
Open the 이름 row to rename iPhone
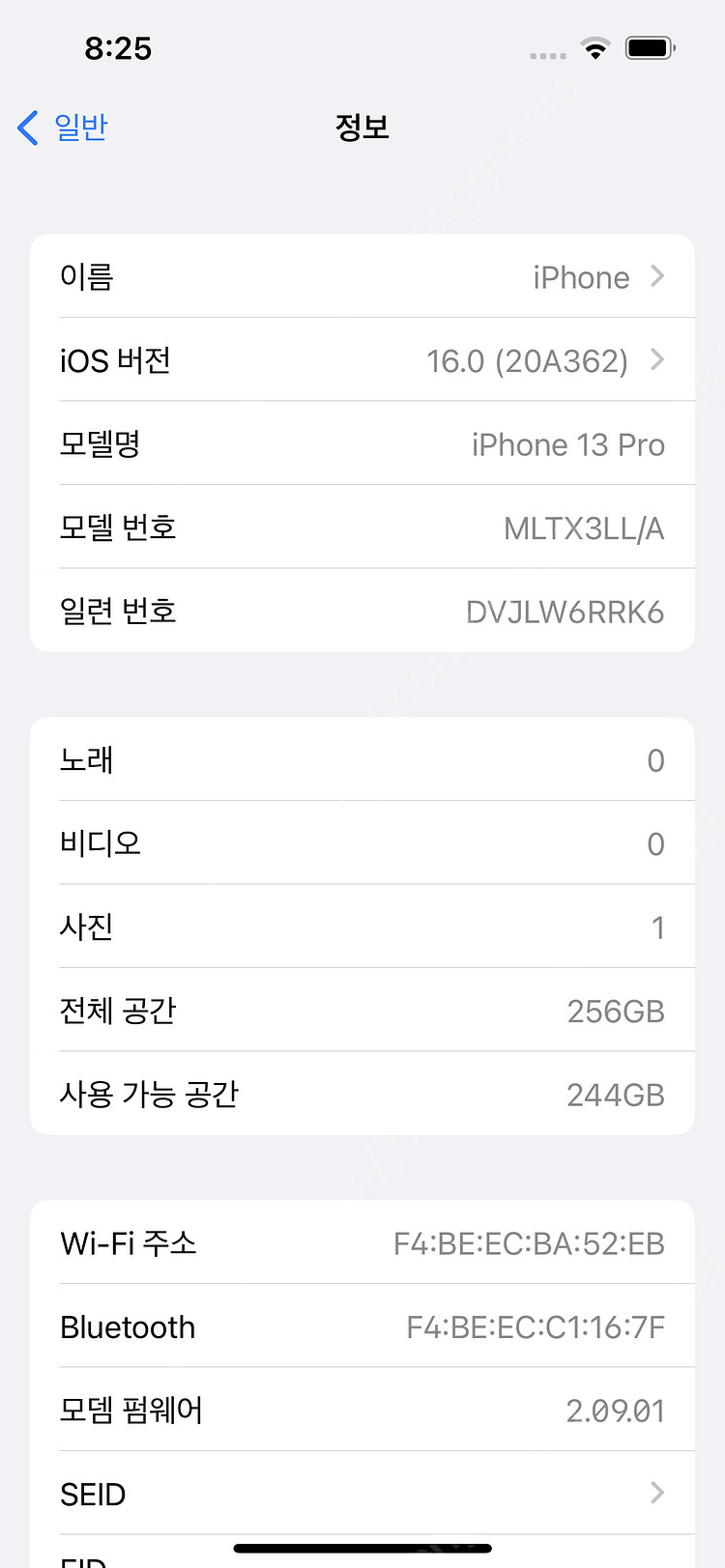(x=362, y=277)
